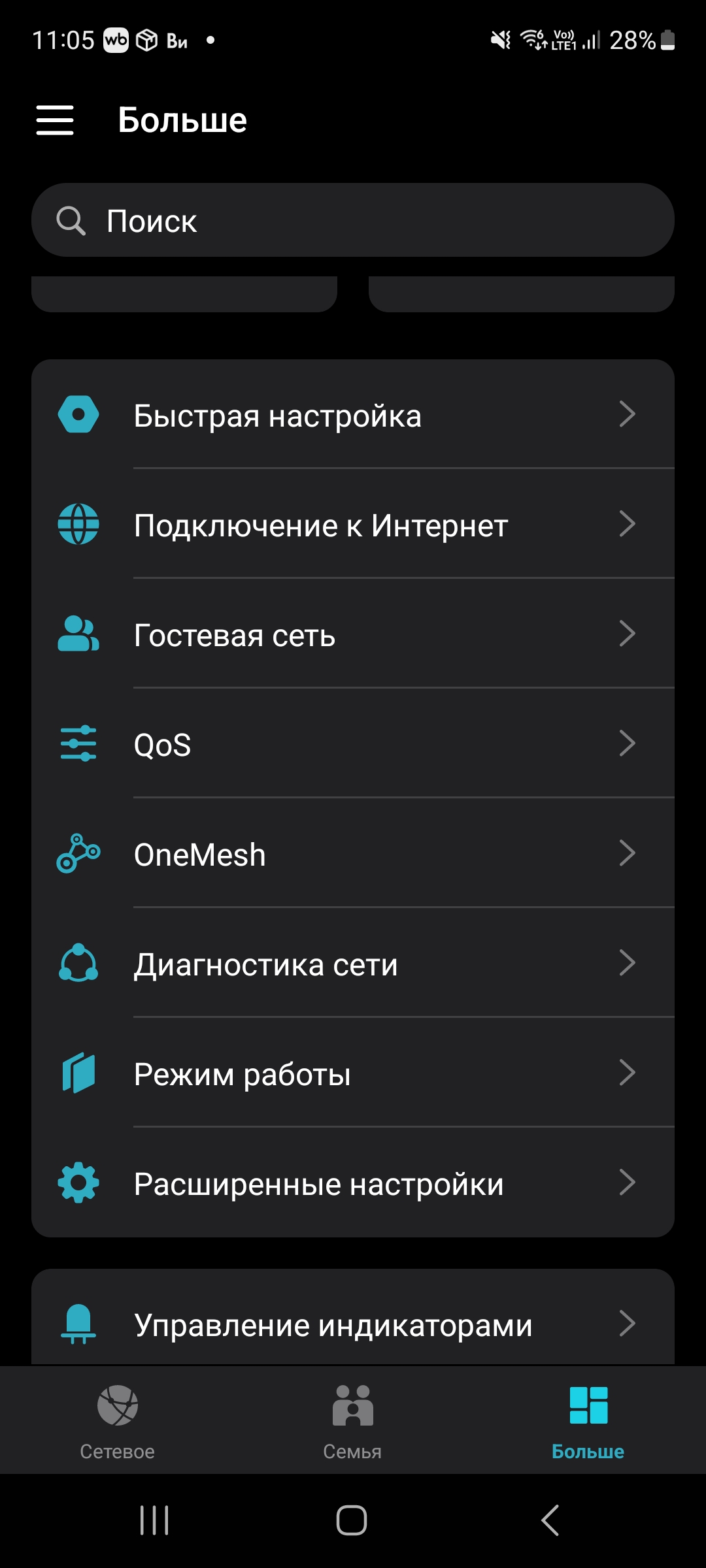Open OneMesh settings
The height and width of the screenshot is (1568, 706).
click(353, 854)
